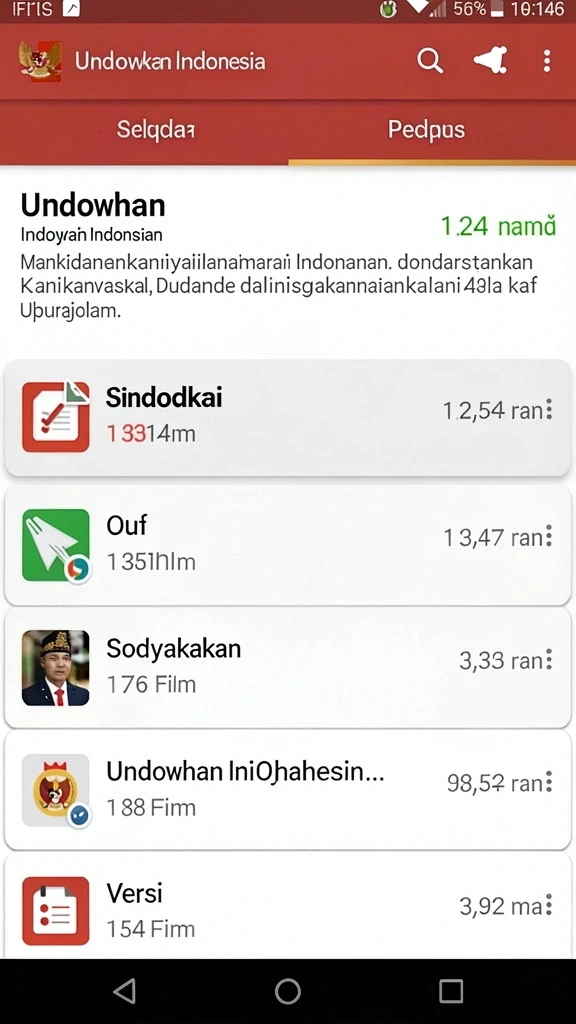Screen dimensions: 576x1024
Task: Switch to the Selqdaa tab
Action: [155, 129]
